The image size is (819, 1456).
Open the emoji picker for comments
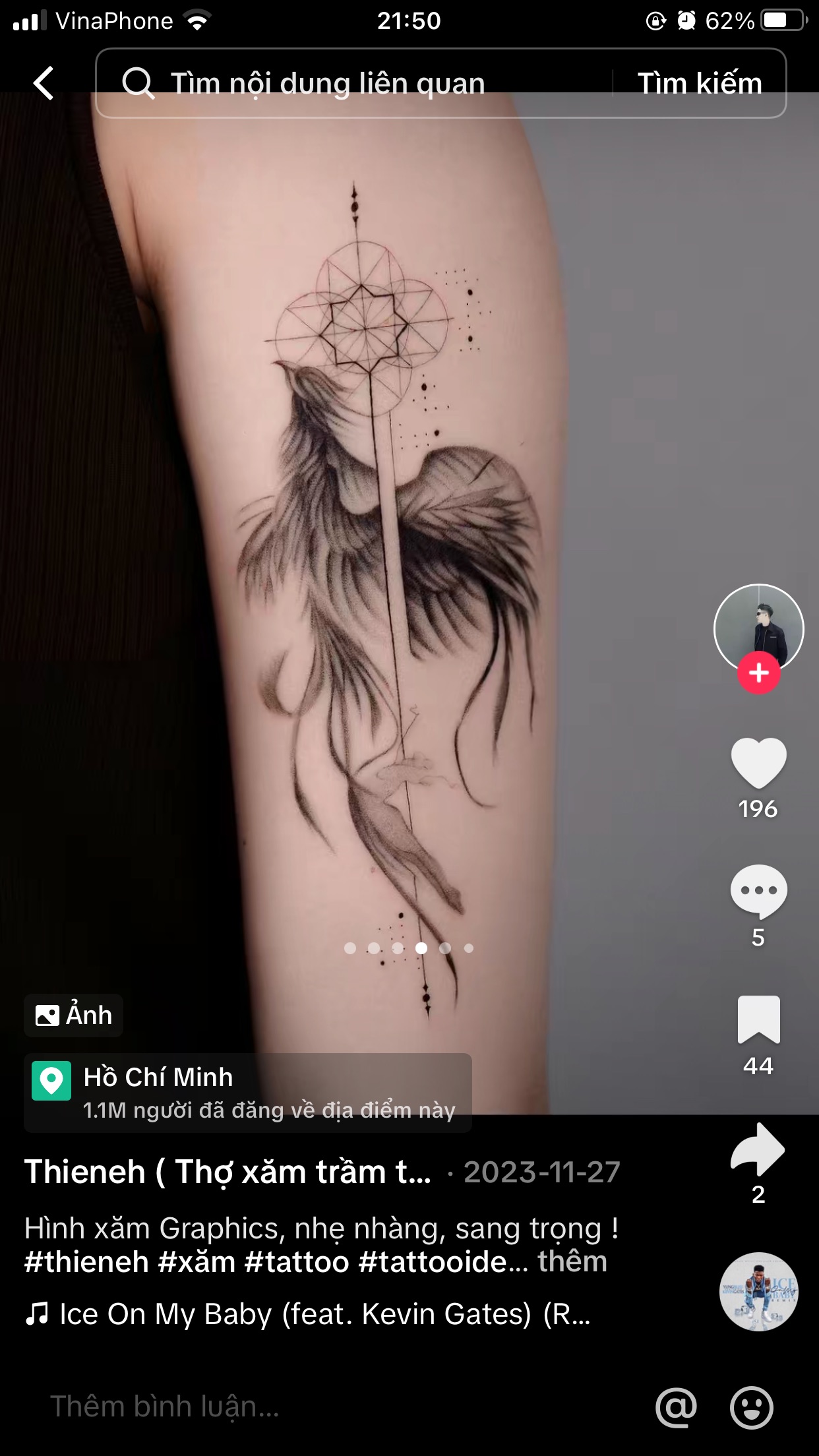coord(751,1407)
